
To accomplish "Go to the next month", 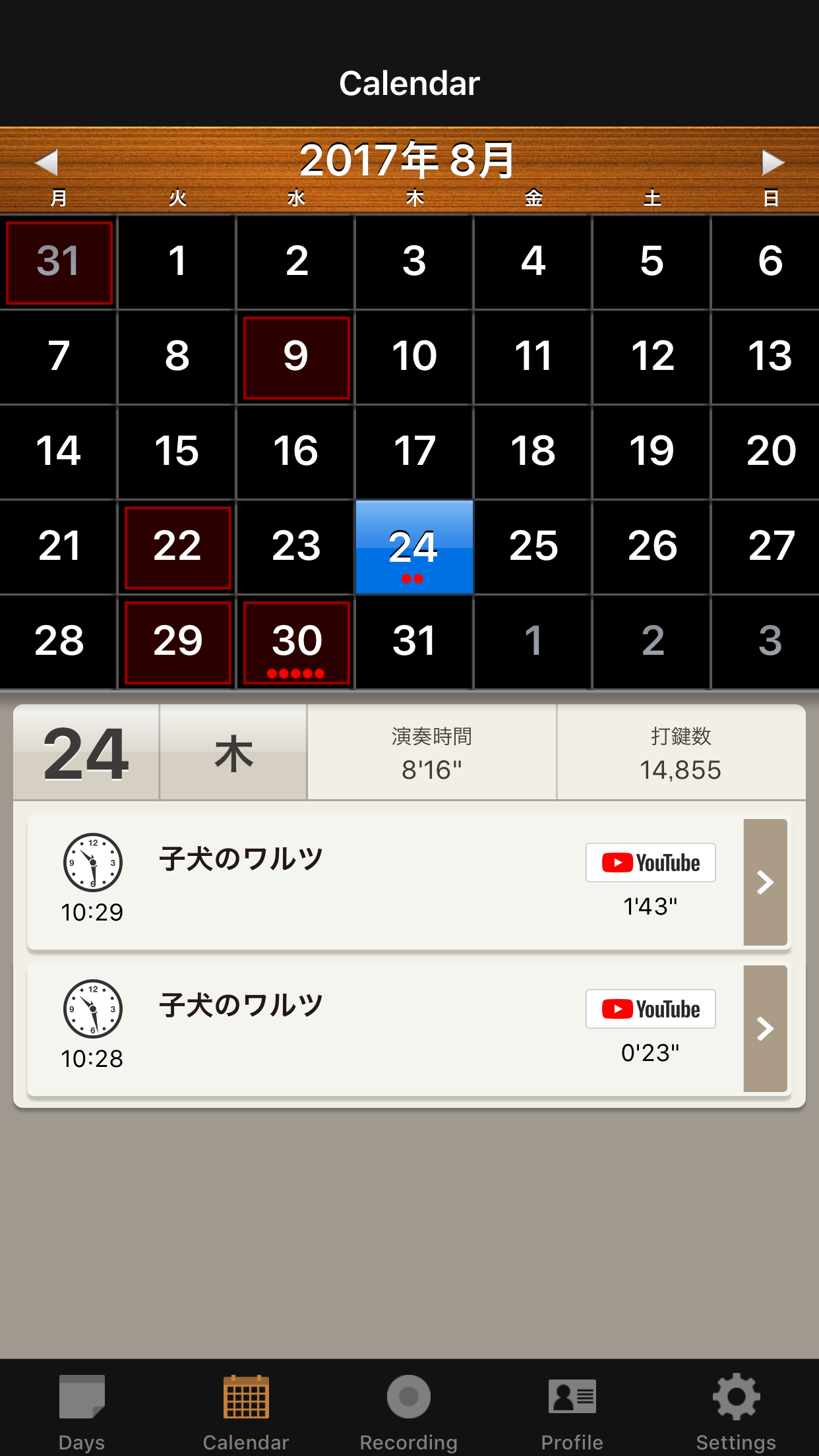I will pyautogui.click(x=772, y=162).
